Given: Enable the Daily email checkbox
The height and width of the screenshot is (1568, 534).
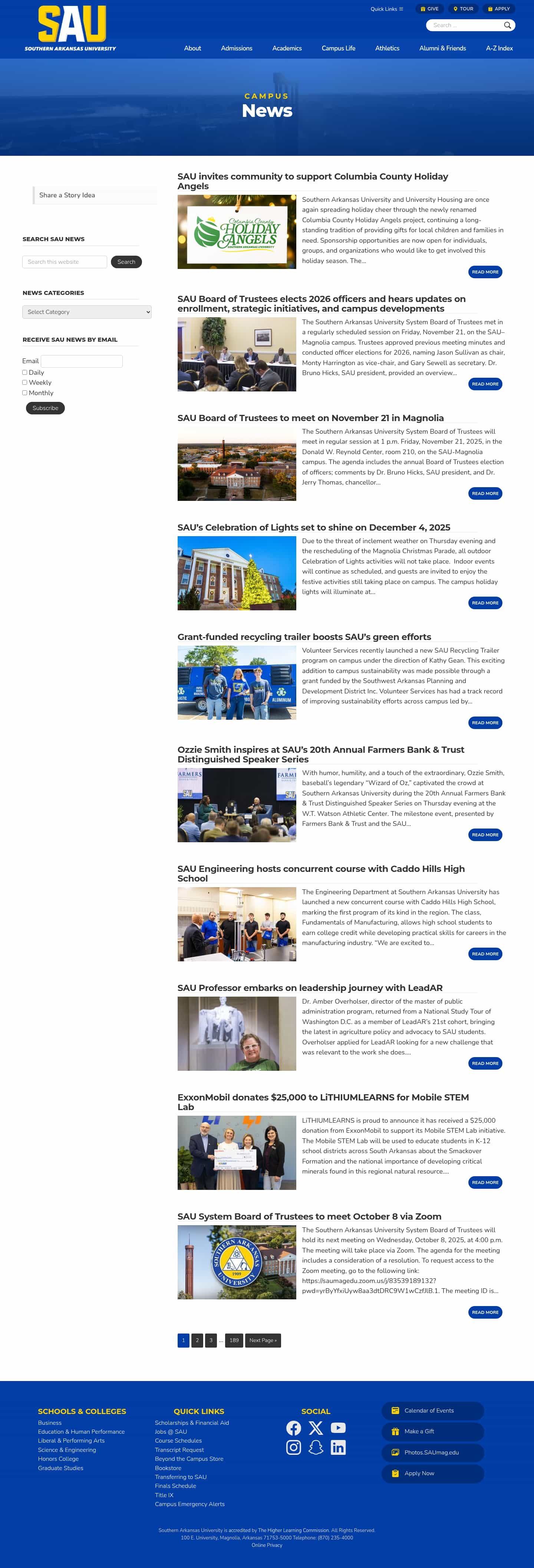Looking at the screenshot, I should click(x=25, y=372).
